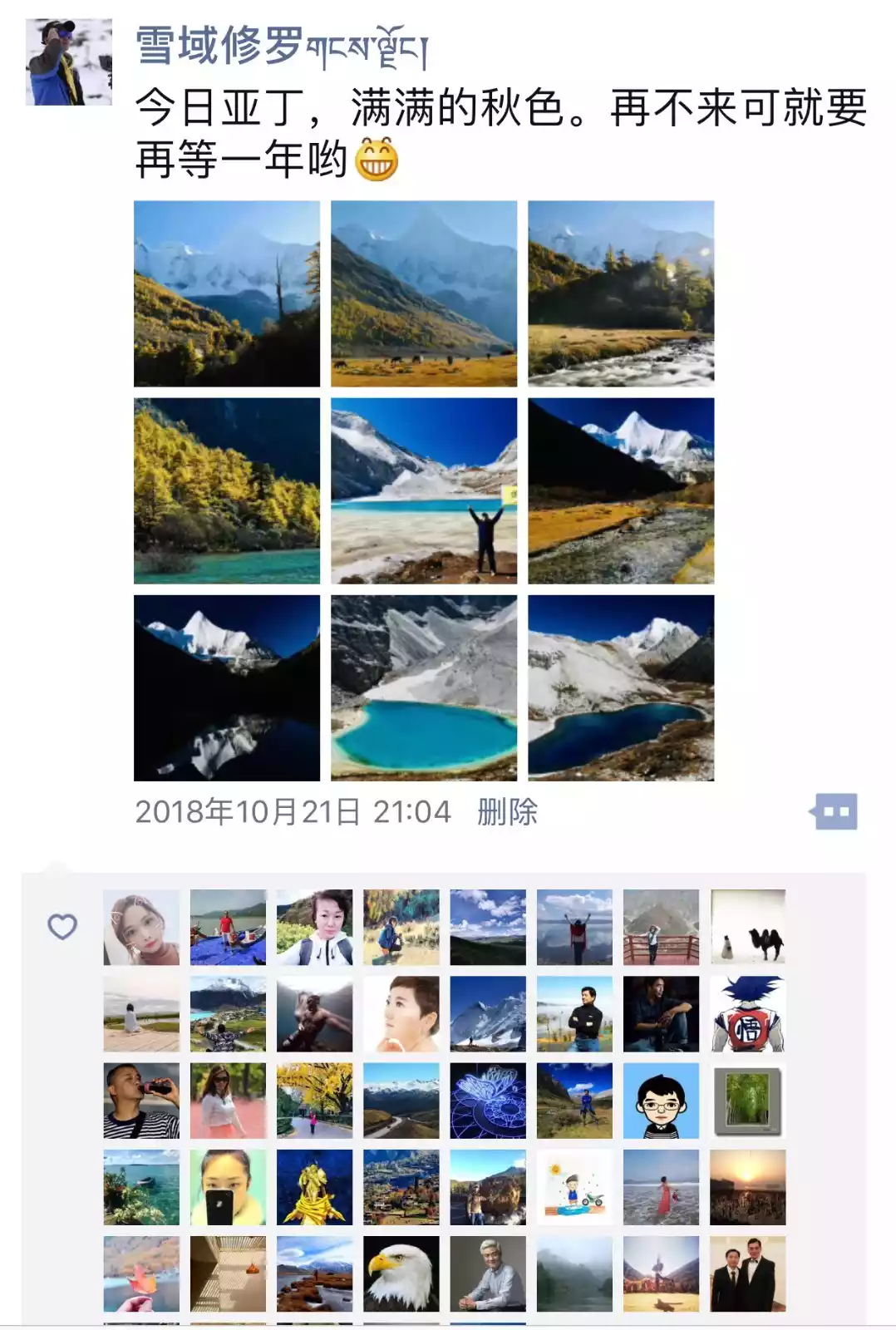
Task: Open liker with blue butterfly avatar
Action: point(488,1101)
